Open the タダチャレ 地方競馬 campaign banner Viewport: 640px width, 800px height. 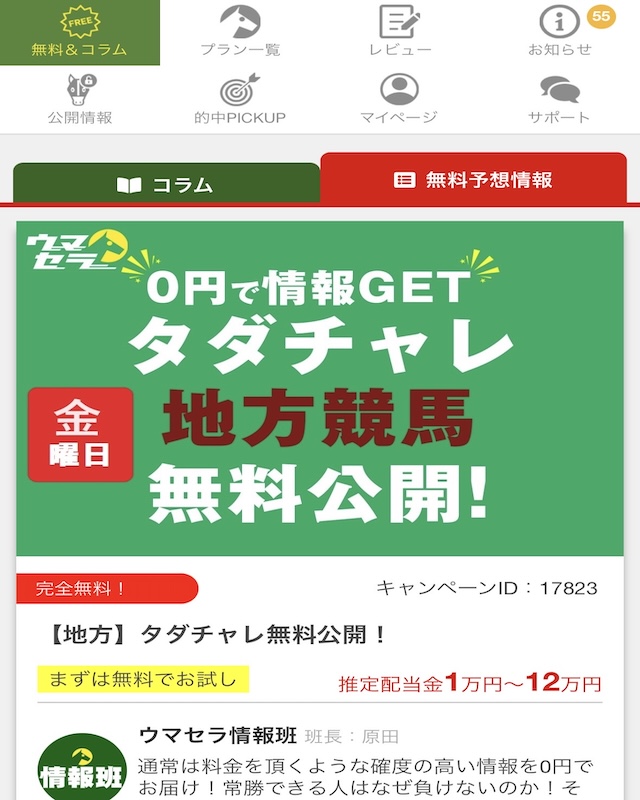[319, 388]
